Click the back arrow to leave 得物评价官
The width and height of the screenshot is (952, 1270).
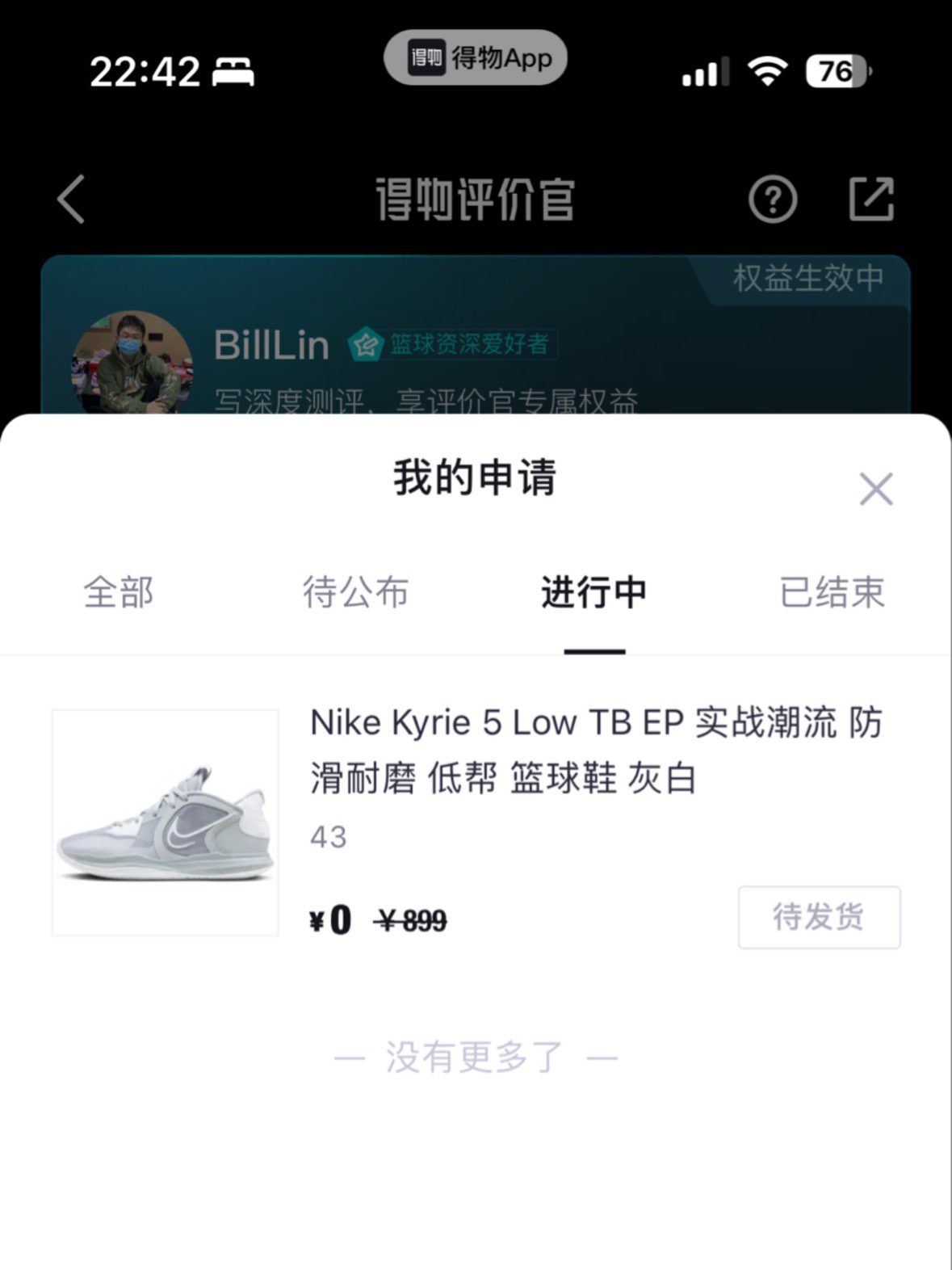pos(69,200)
